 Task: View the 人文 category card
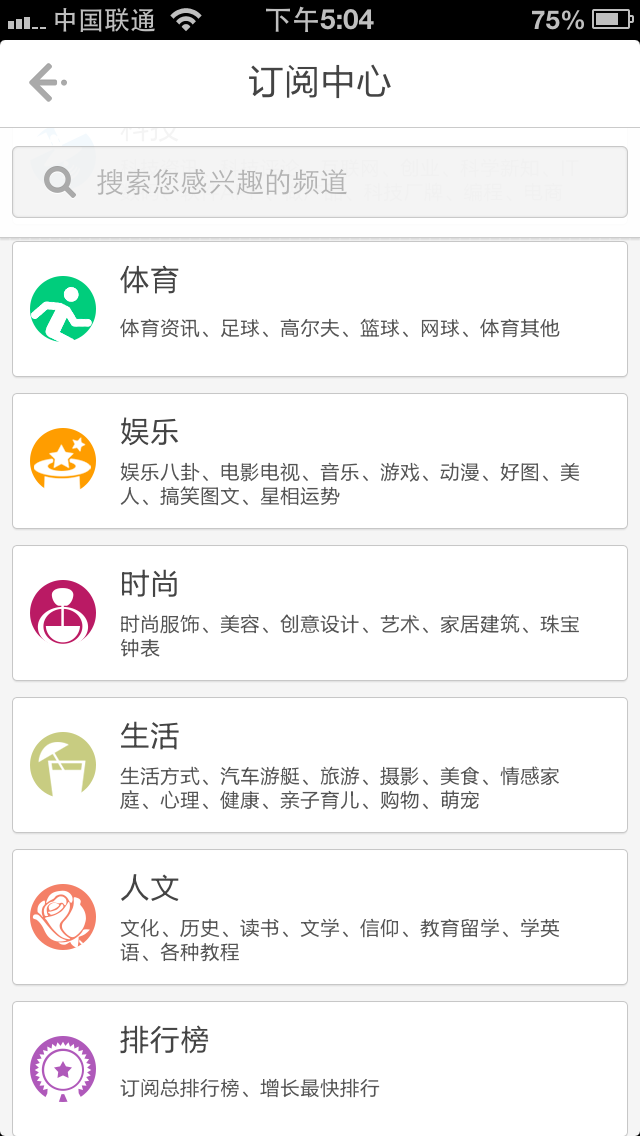(320, 917)
